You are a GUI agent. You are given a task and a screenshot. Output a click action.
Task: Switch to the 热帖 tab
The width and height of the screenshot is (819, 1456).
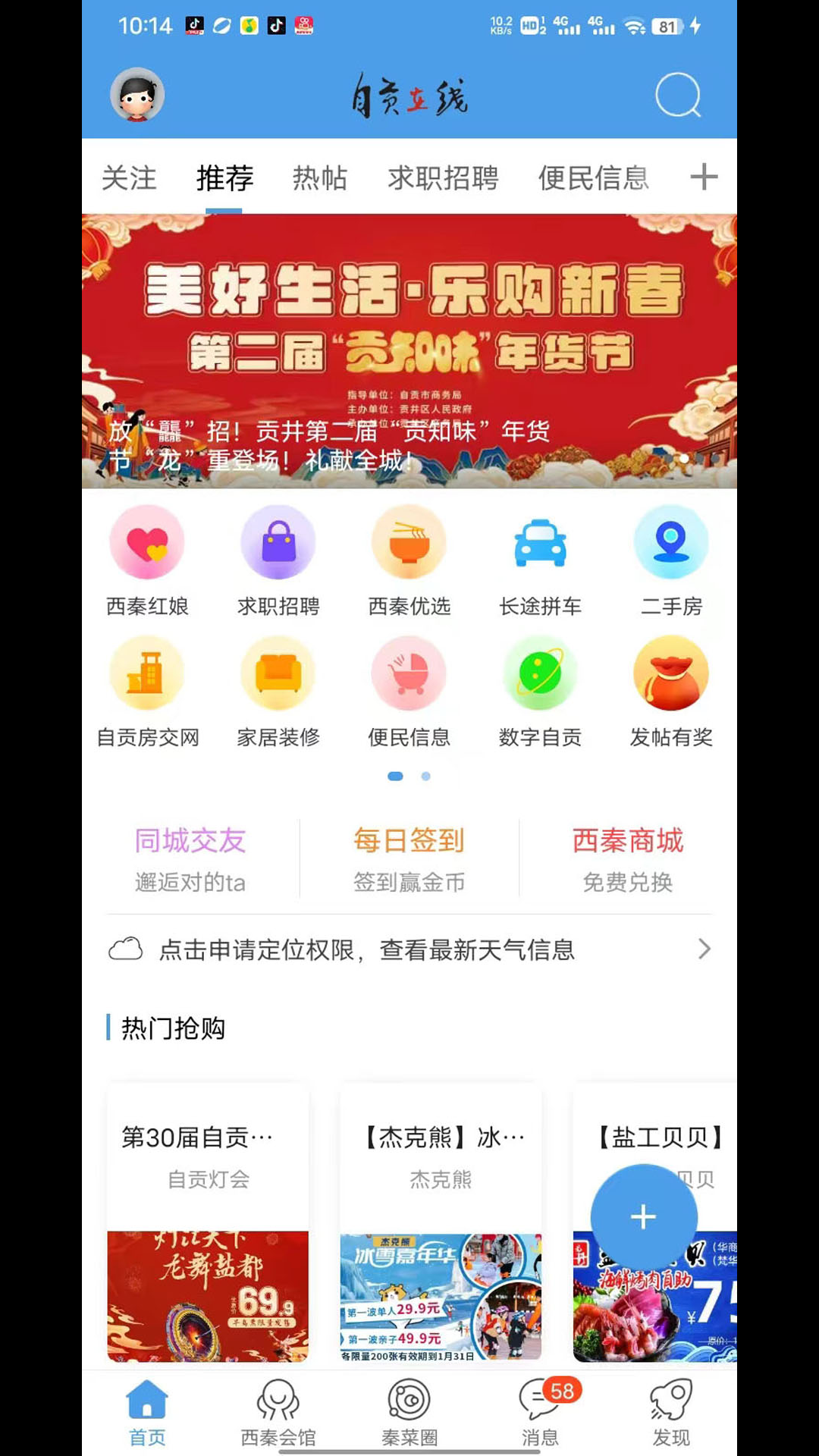point(320,178)
